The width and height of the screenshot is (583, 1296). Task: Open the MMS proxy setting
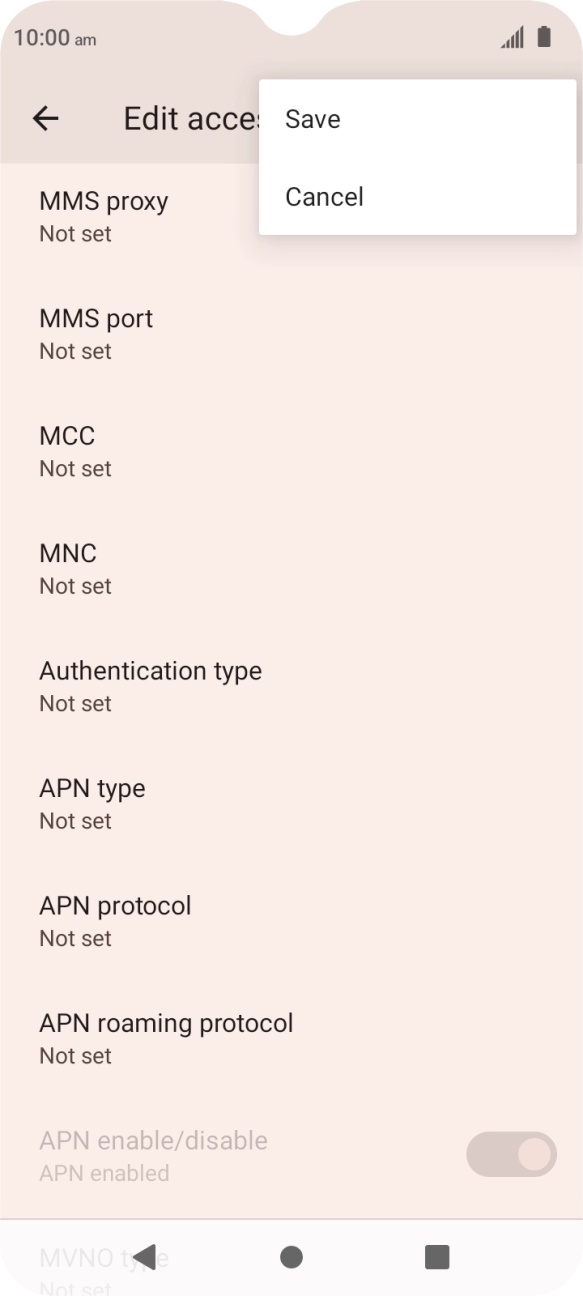[x=291, y=216]
